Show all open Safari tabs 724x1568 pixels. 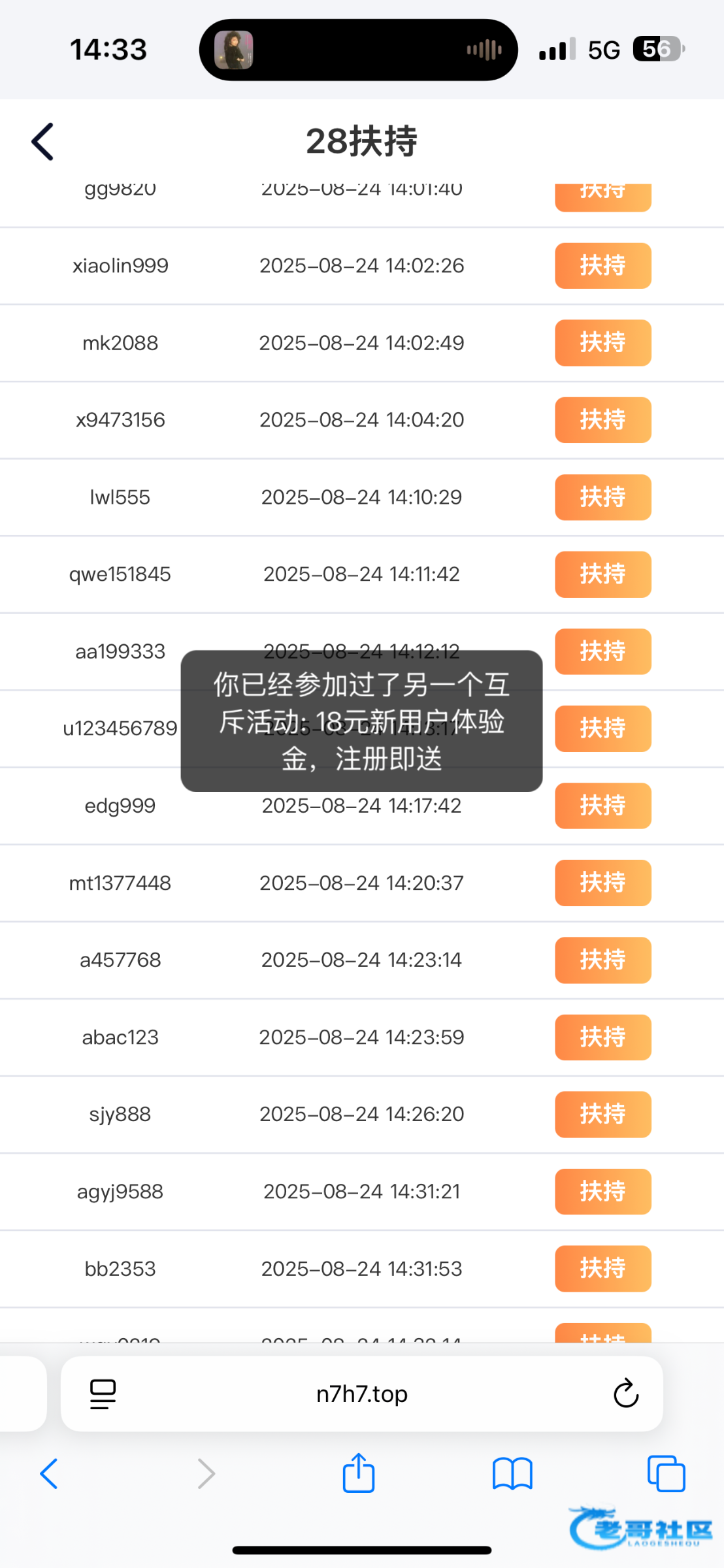pos(666,1474)
